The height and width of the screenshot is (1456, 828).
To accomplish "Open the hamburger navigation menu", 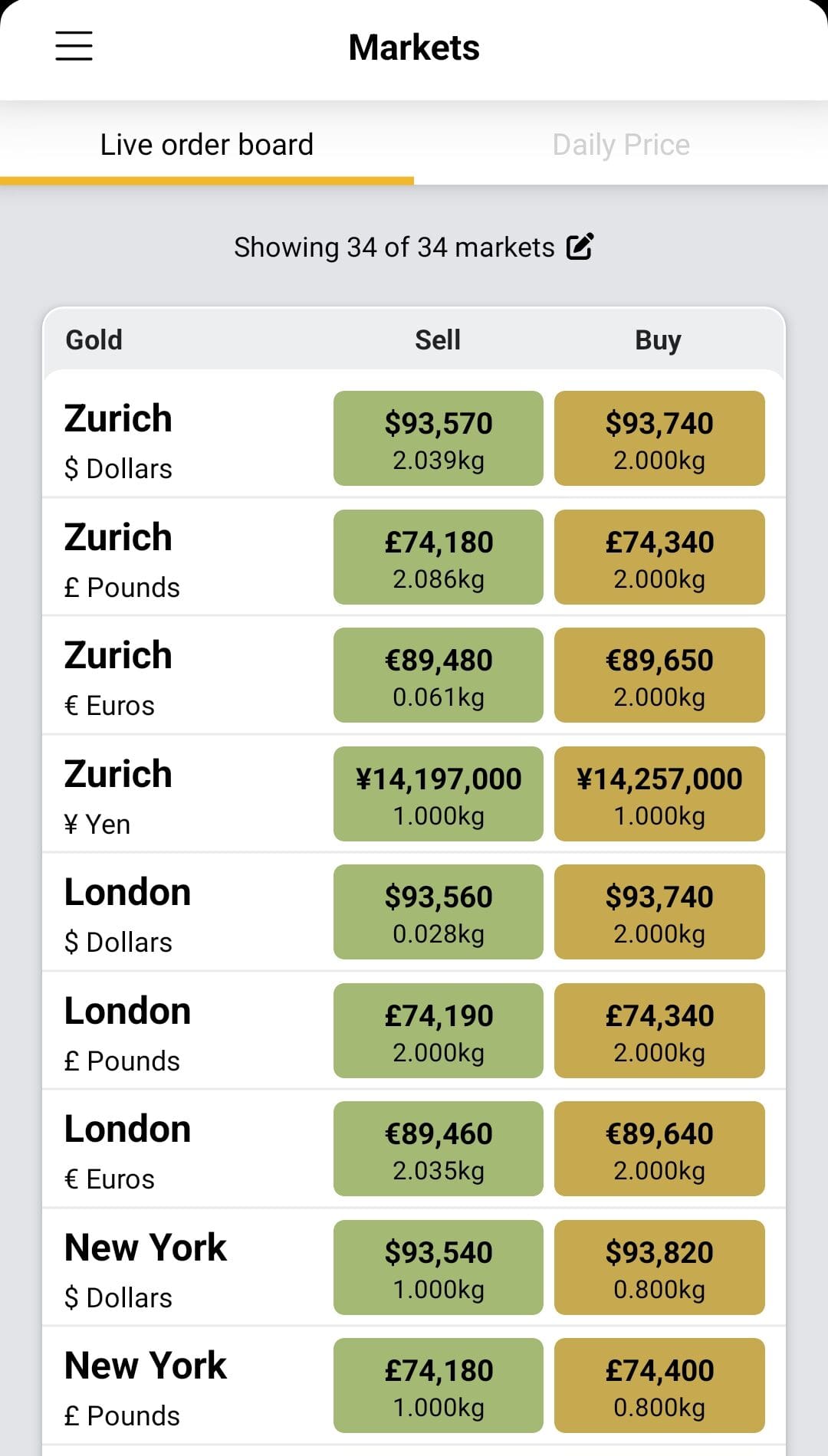I will point(74,47).
